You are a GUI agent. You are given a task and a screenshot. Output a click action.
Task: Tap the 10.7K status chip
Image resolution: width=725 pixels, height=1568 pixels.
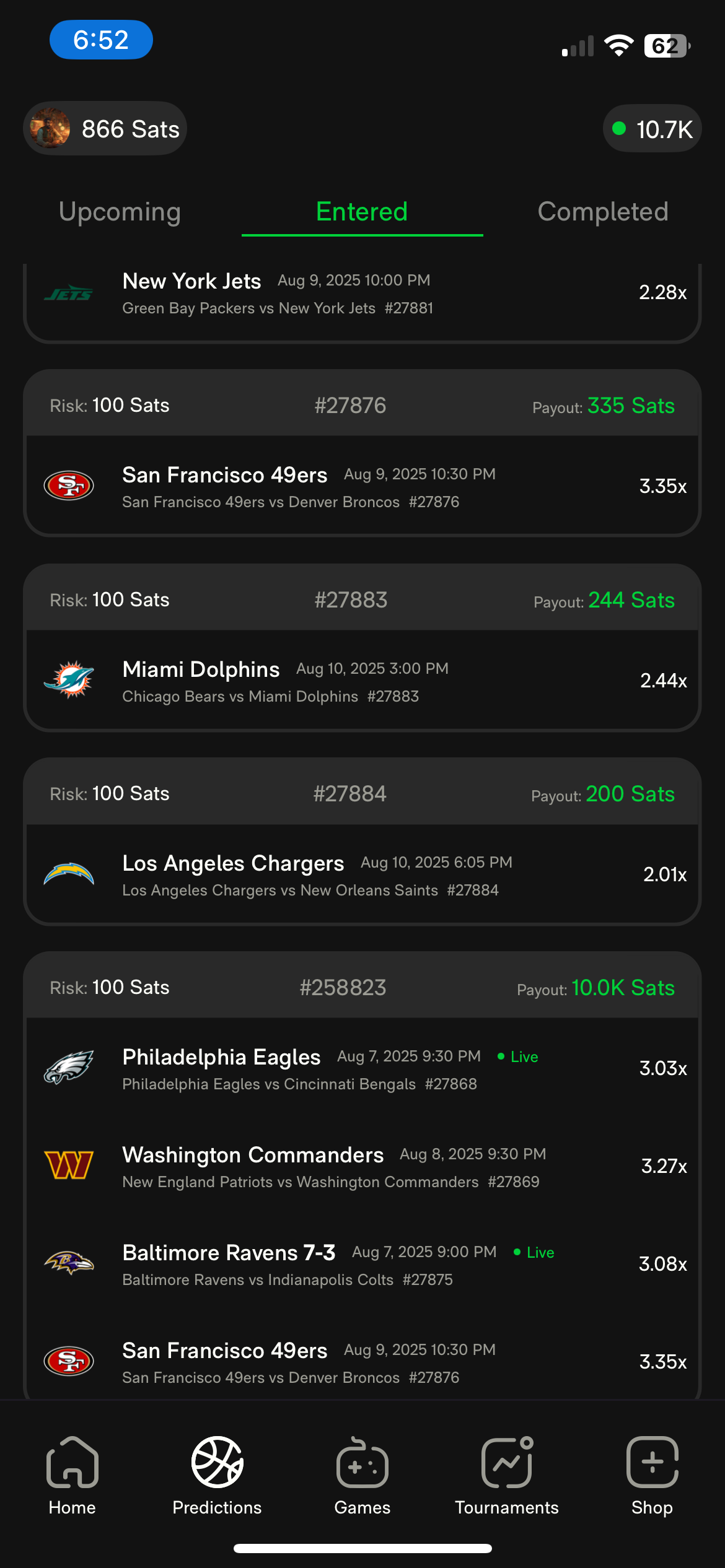(x=652, y=129)
